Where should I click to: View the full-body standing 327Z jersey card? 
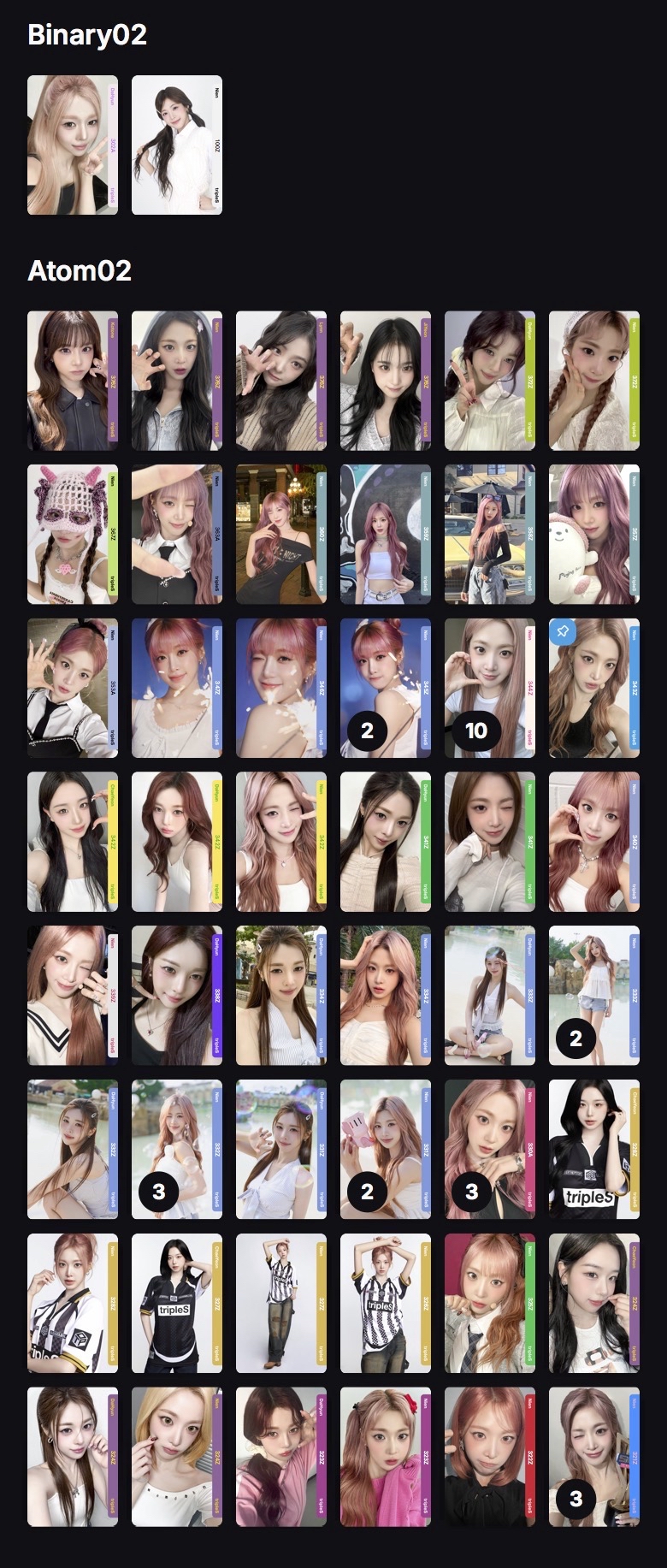click(x=281, y=1303)
